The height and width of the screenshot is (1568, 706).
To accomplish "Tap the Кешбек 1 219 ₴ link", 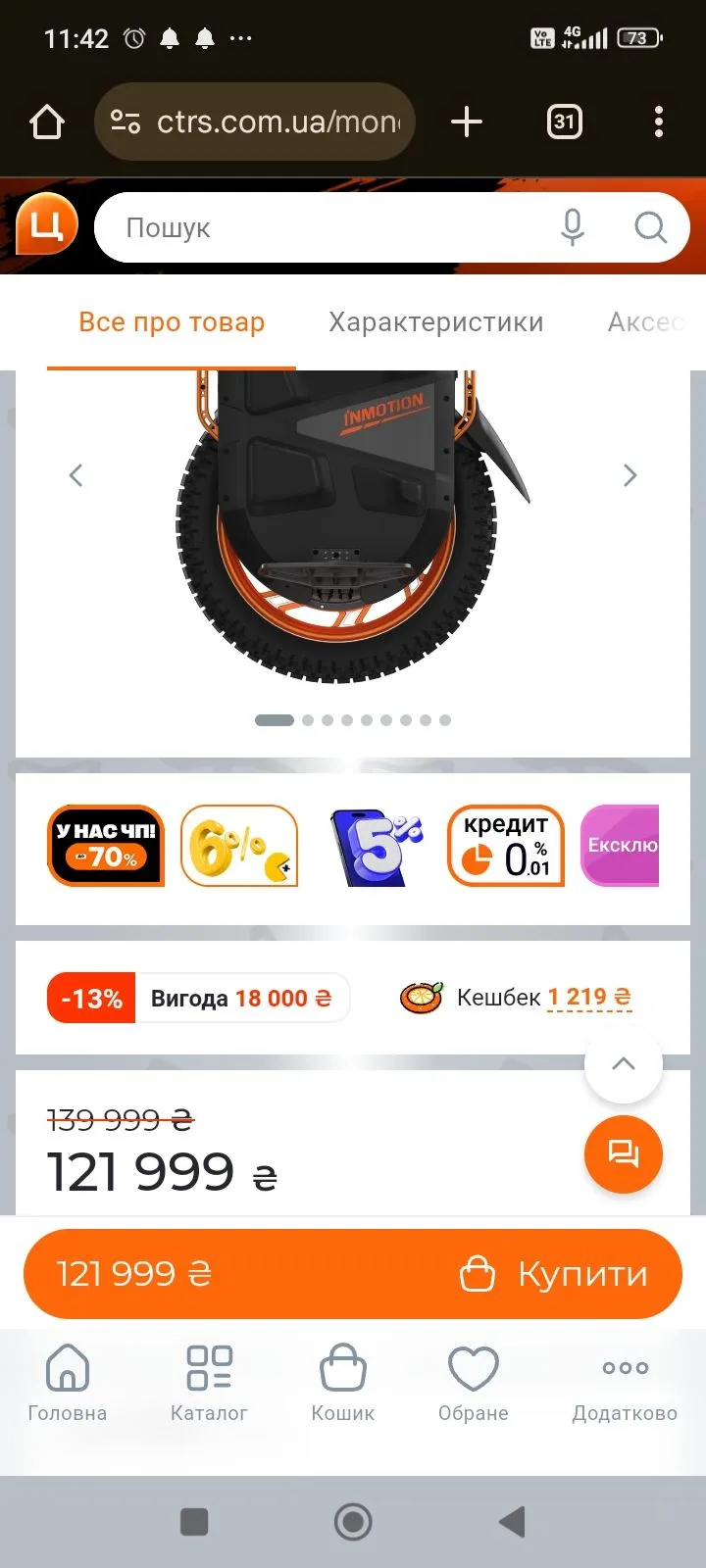I will (x=588, y=998).
